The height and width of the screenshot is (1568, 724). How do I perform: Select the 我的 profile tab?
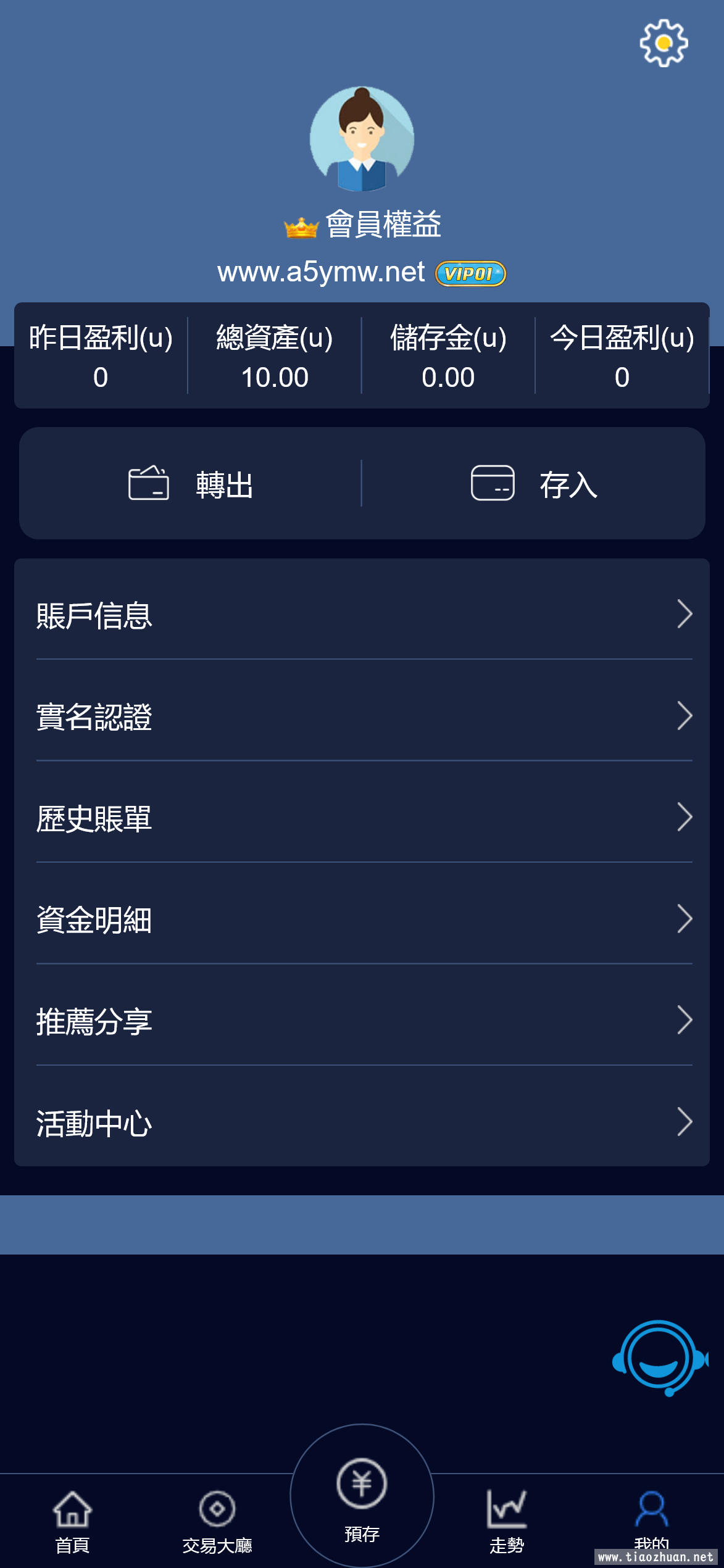[x=652, y=1520]
